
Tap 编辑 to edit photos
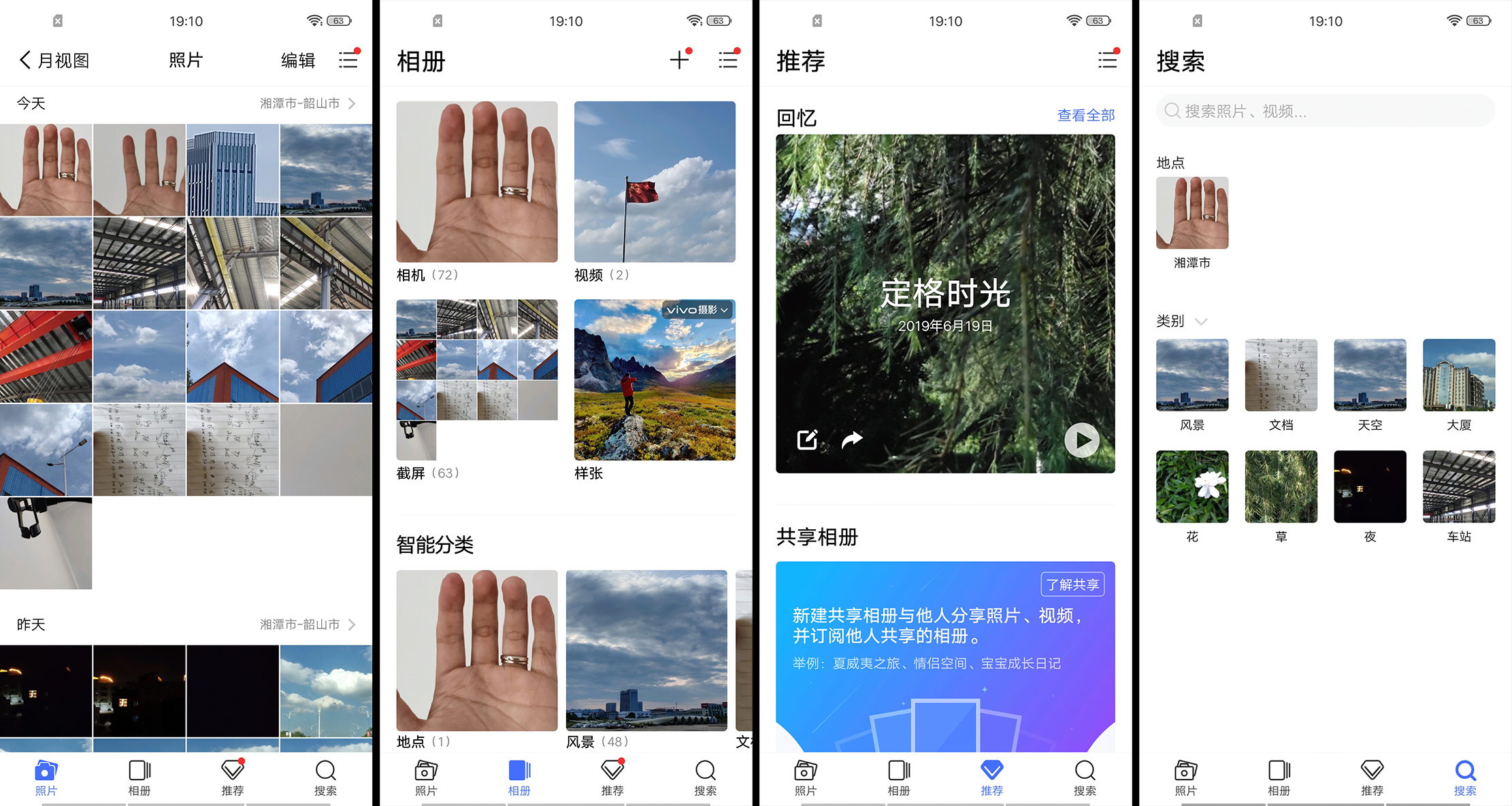(298, 61)
